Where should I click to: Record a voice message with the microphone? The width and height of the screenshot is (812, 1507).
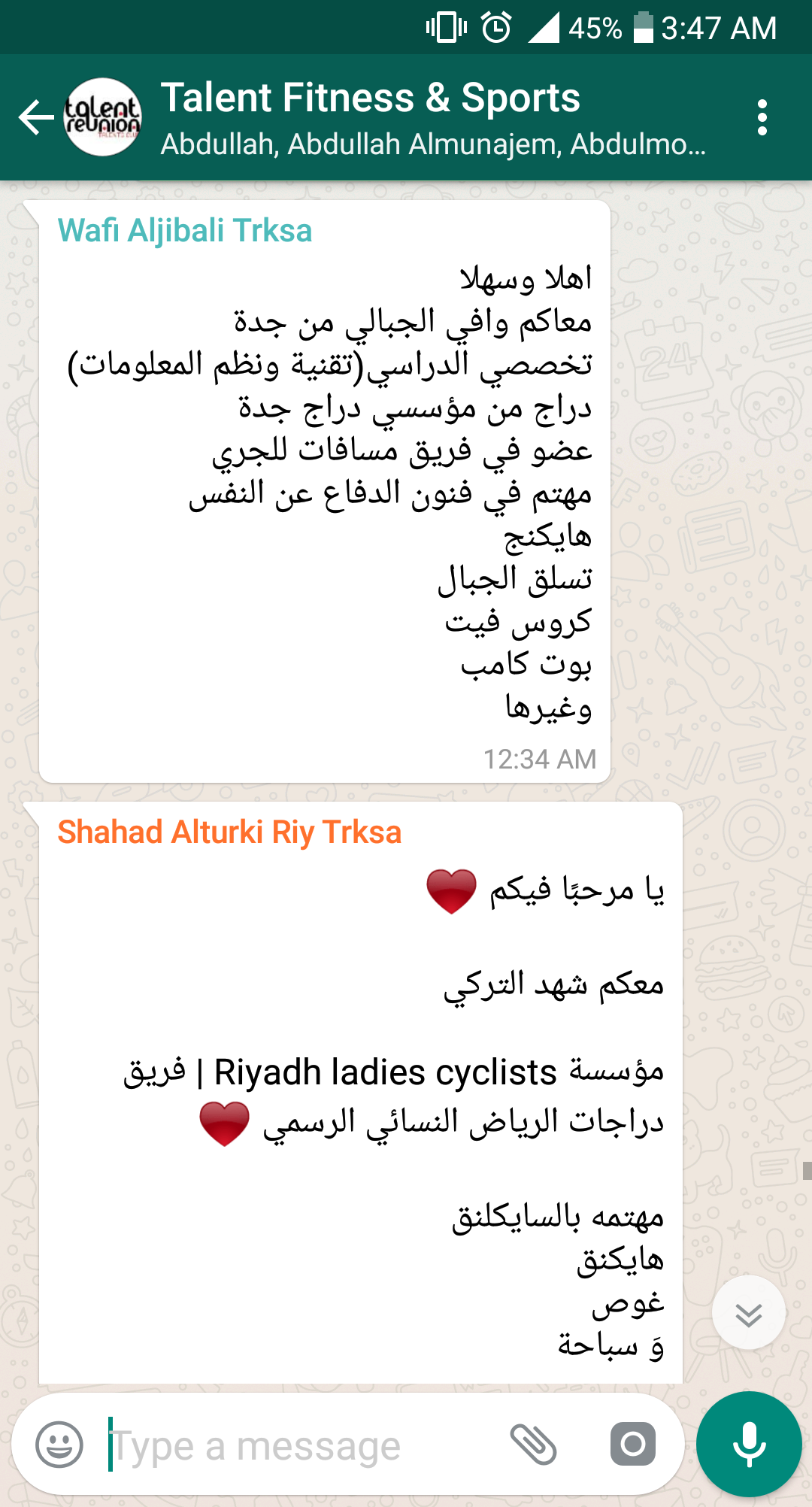(x=749, y=1444)
